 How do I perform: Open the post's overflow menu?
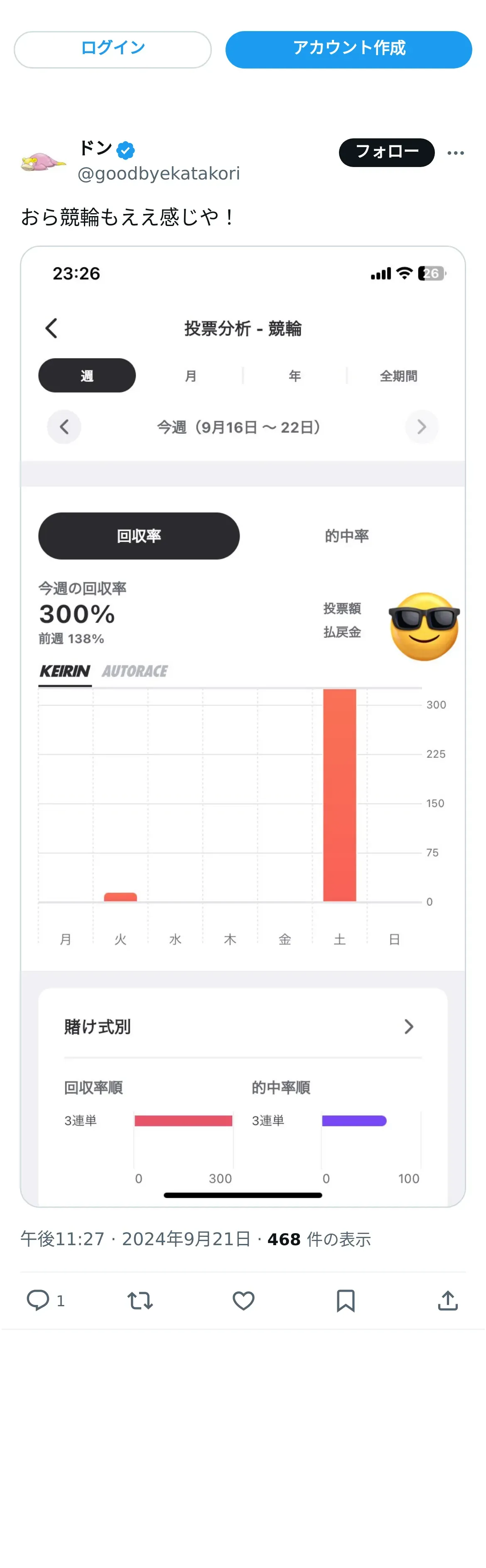click(x=455, y=153)
